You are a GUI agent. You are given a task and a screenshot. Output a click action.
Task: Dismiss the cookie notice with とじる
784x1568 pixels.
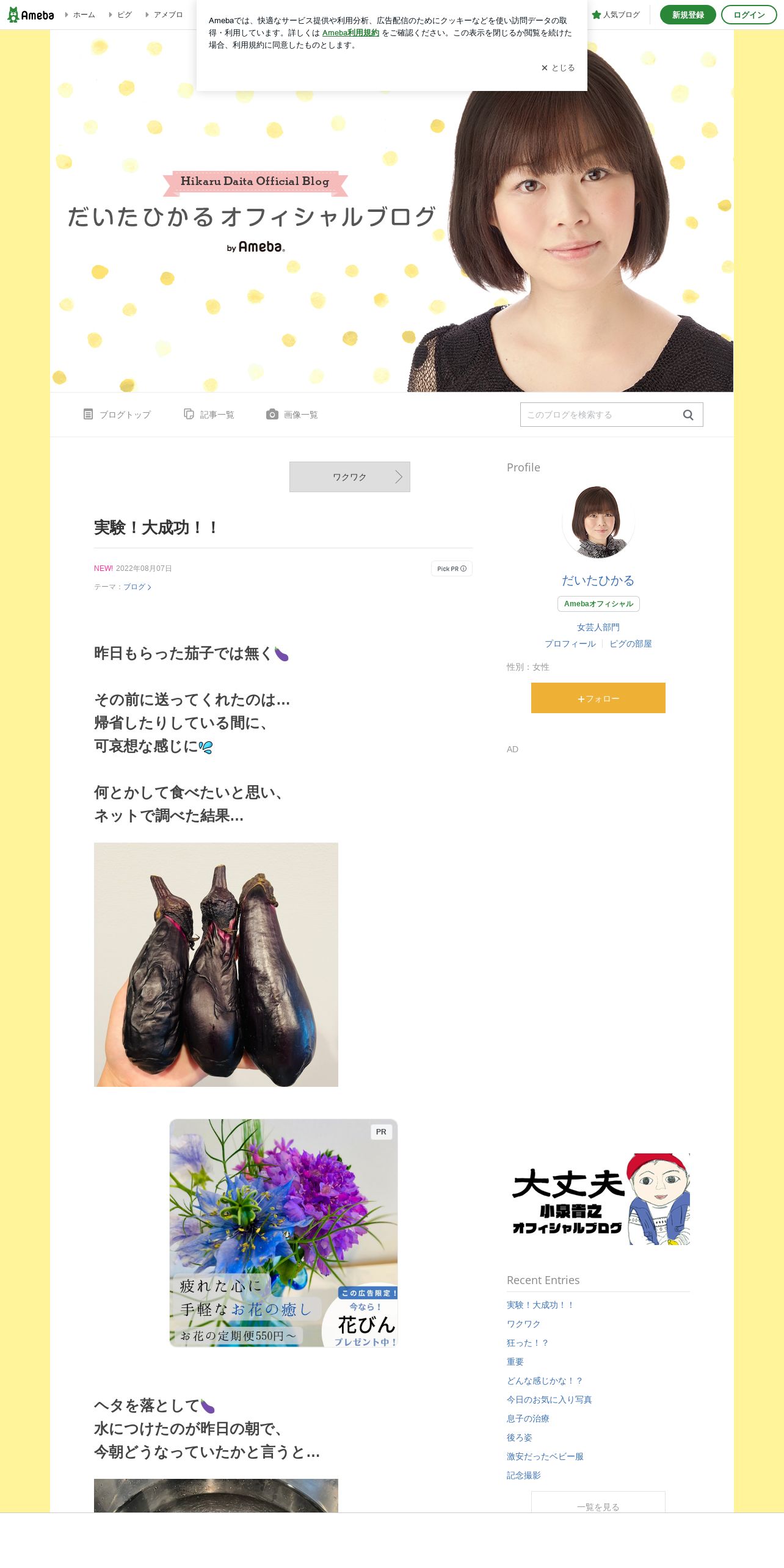[x=557, y=68]
